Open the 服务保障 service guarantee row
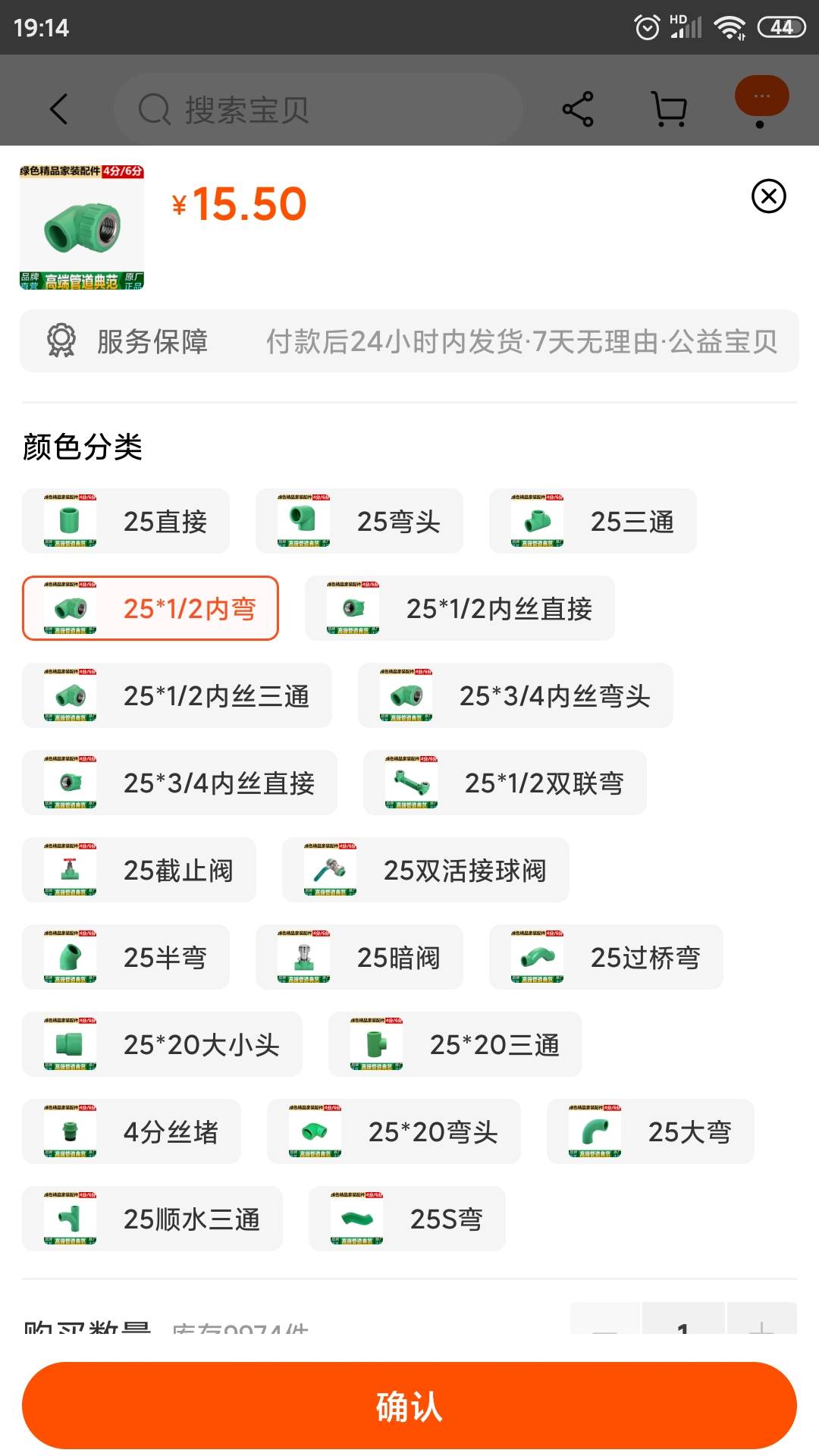The width and height of the screenshot is (819, 1456). [409, 341]
